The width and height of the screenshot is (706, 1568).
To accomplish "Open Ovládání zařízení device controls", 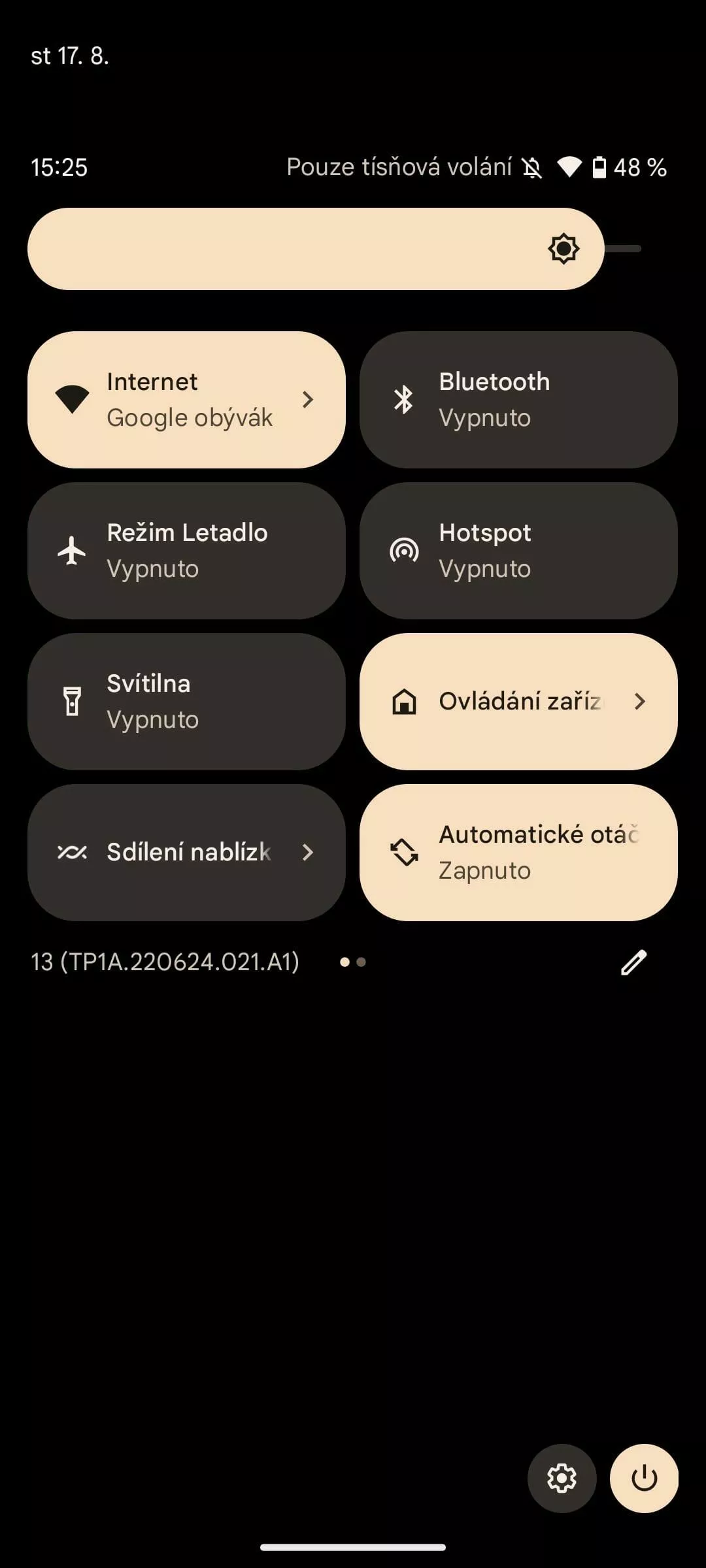I will click(x=518, y=702).
